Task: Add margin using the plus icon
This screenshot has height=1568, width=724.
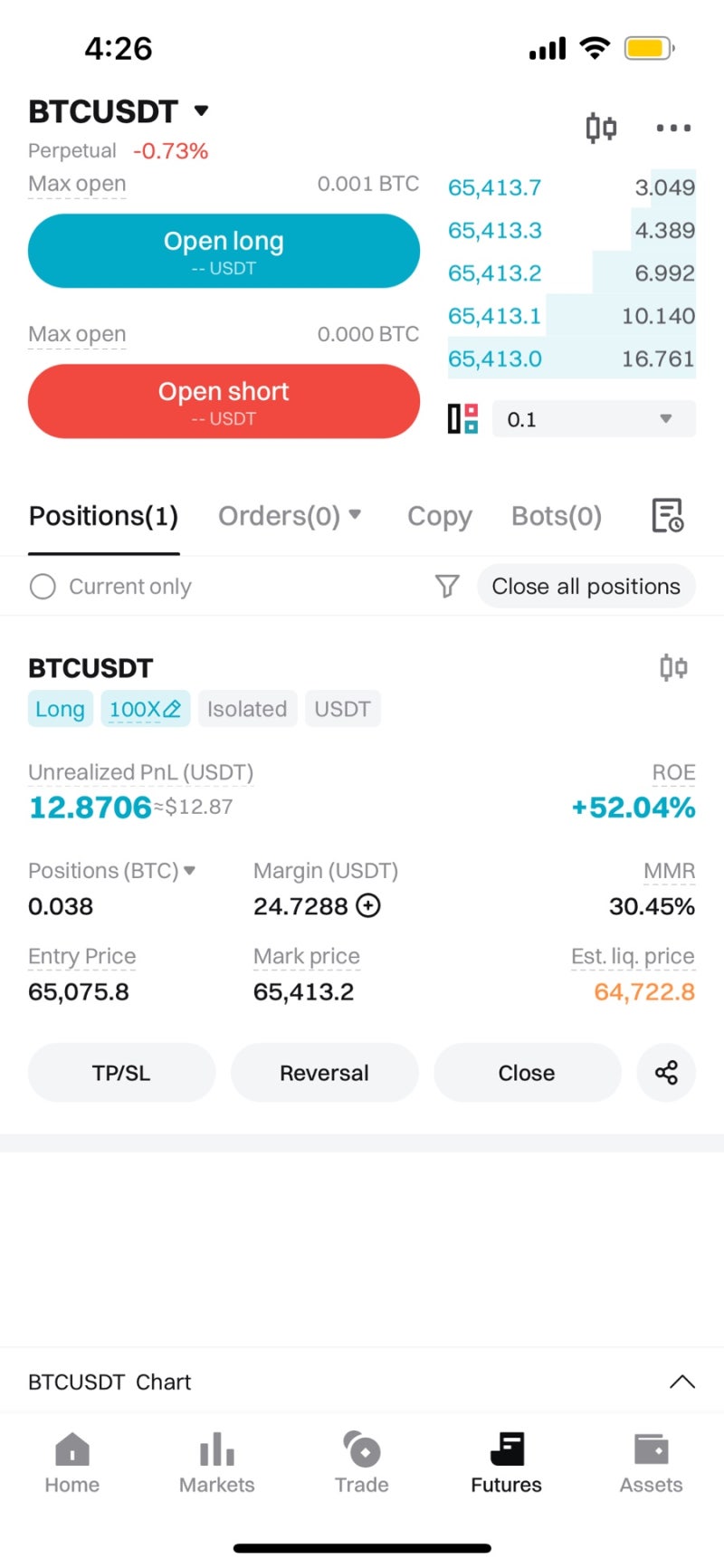Action: tap(369, 905)
